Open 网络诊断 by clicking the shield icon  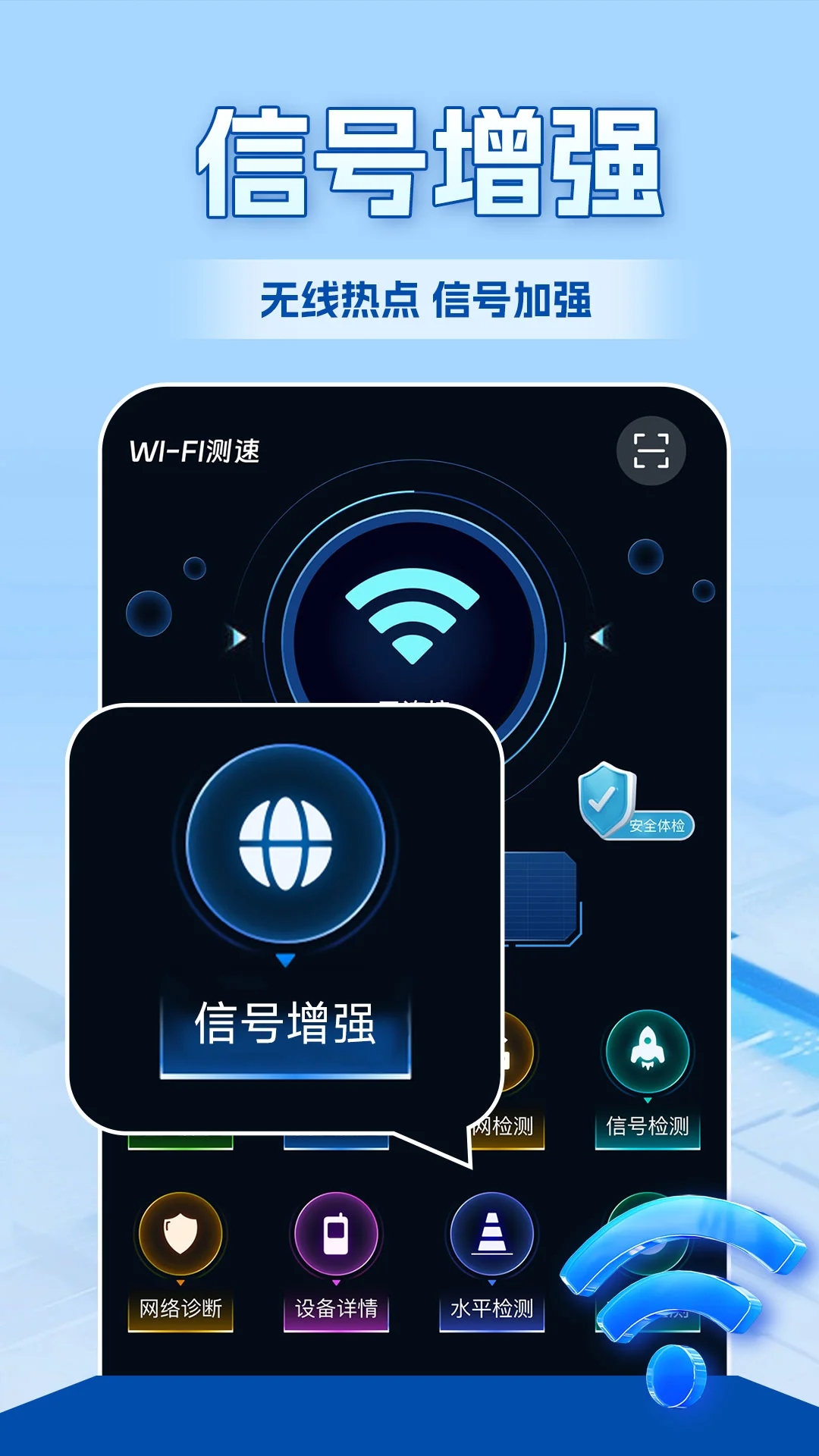[180, 1232]
